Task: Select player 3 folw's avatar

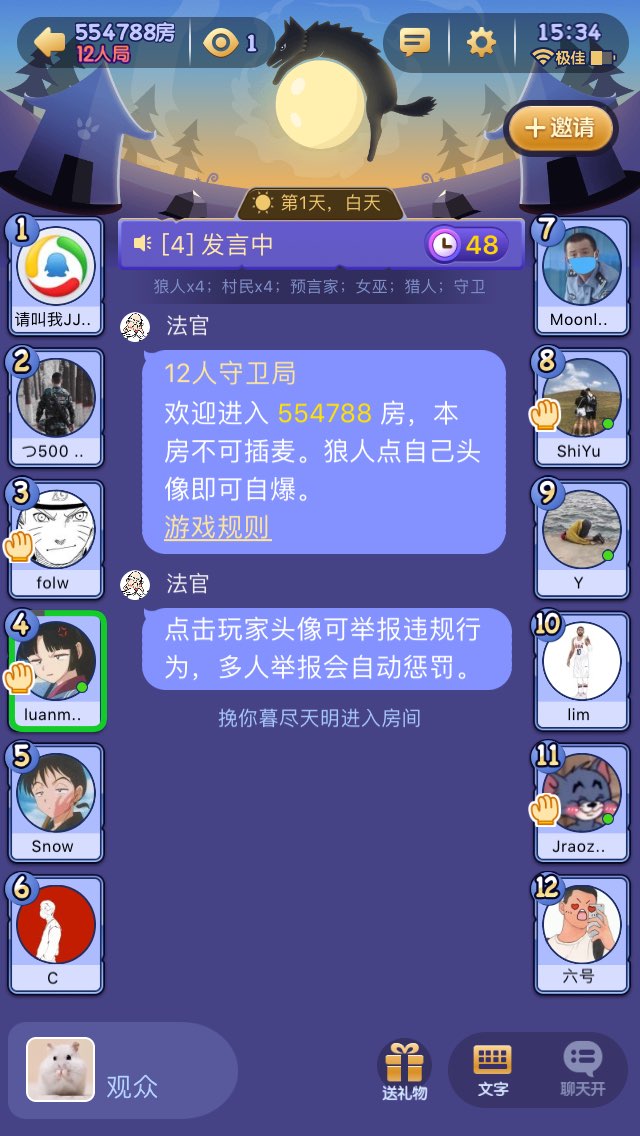Action: pyautogui.click(x=56, y=529)
